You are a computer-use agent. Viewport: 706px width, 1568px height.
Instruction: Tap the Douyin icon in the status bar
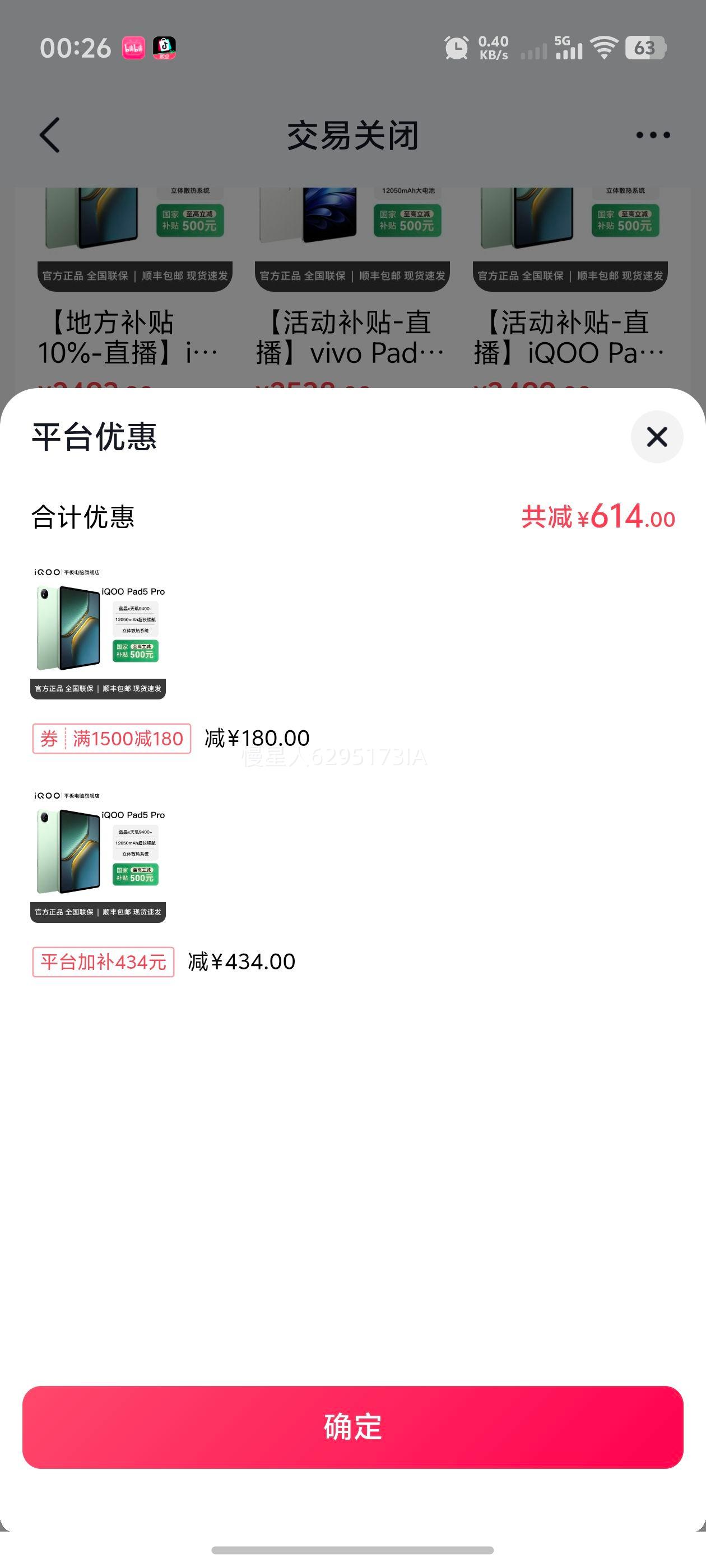click(166, 48)
